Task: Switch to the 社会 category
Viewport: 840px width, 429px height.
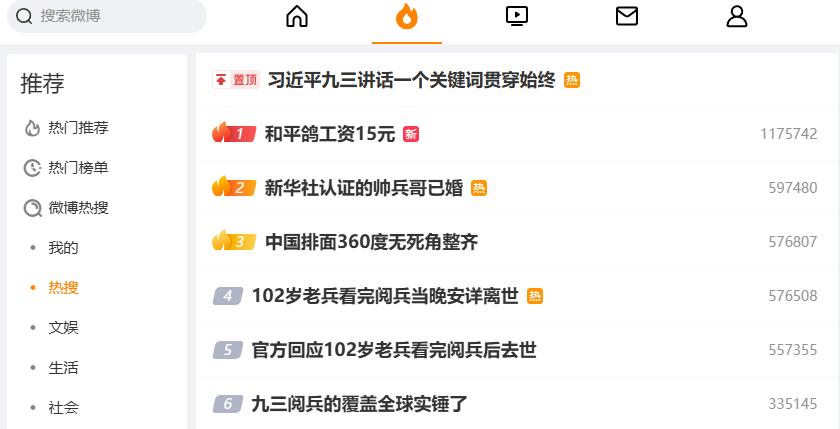Action: point(63,408)
